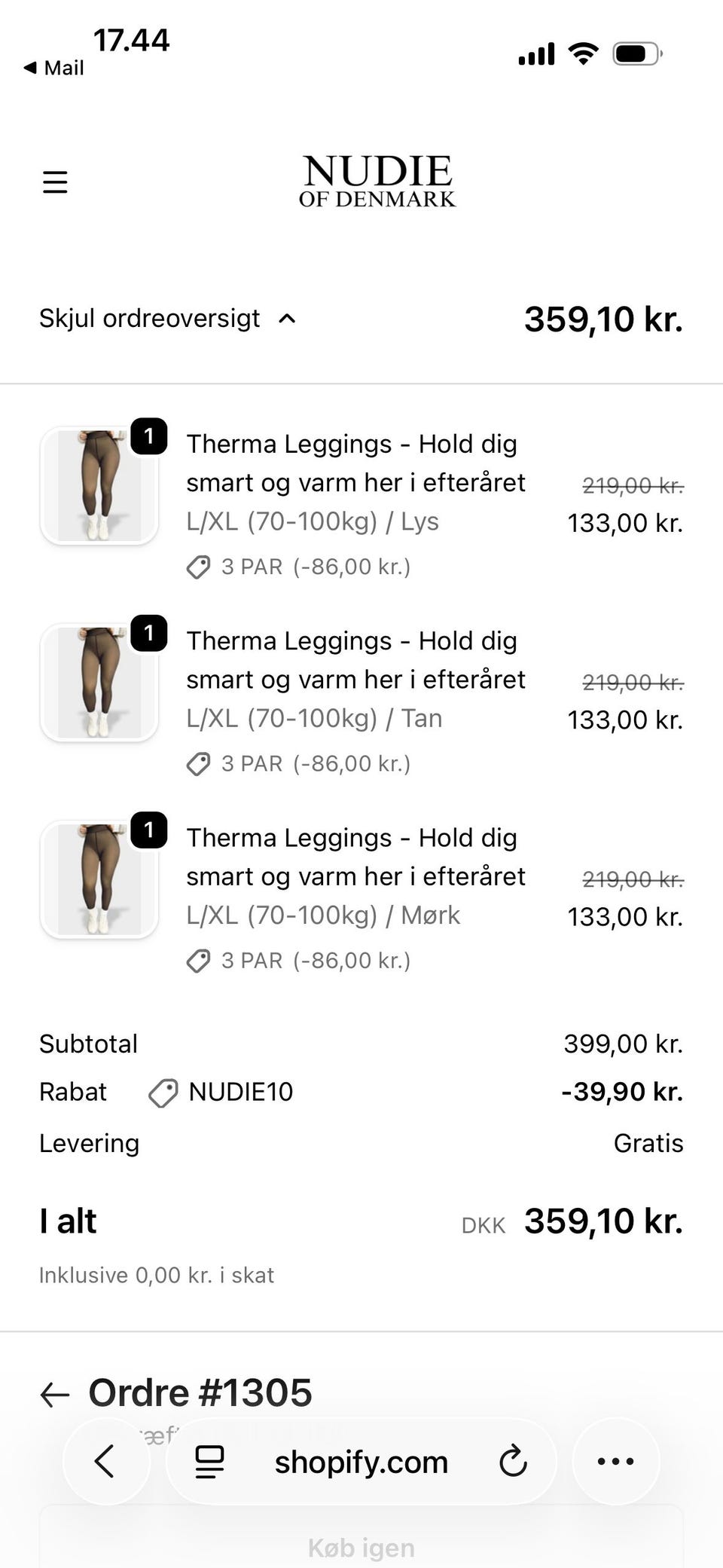Viewport: 723px width, 1568px height.
Task: Open Safari's more options (...) menu
Action: click(x=615, y=1460)
